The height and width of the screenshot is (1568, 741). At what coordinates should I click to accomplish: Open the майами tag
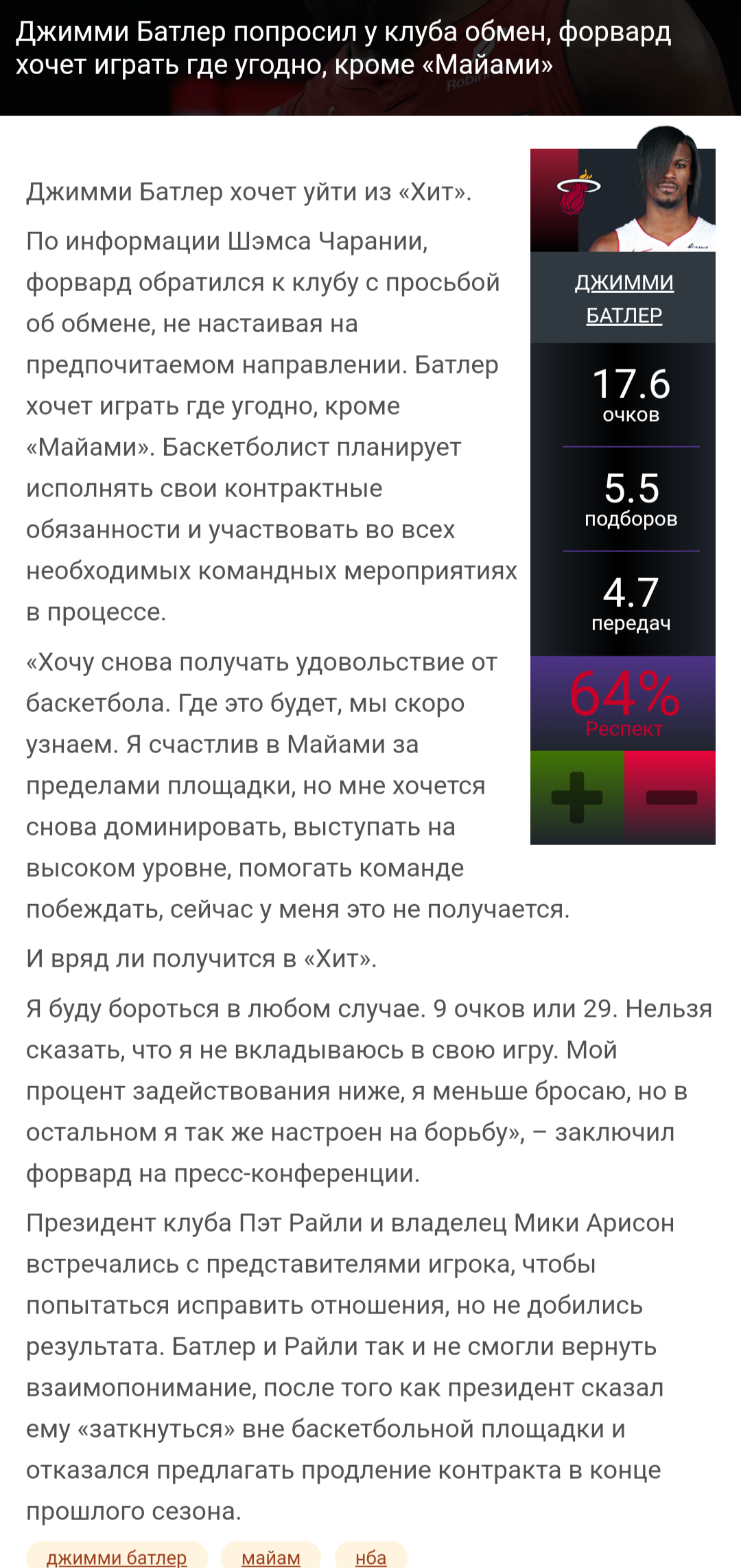(271, 1556)
